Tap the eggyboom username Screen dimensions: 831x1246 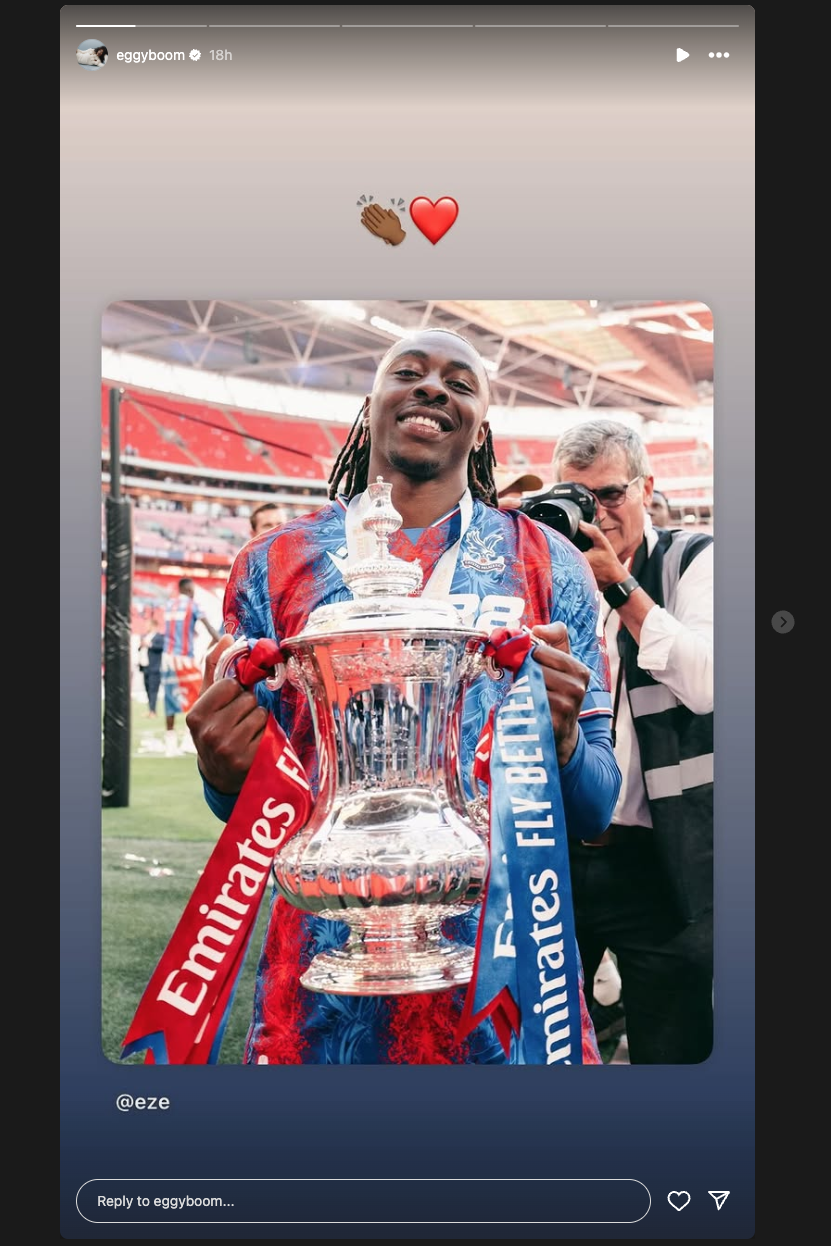click(150, 55)
